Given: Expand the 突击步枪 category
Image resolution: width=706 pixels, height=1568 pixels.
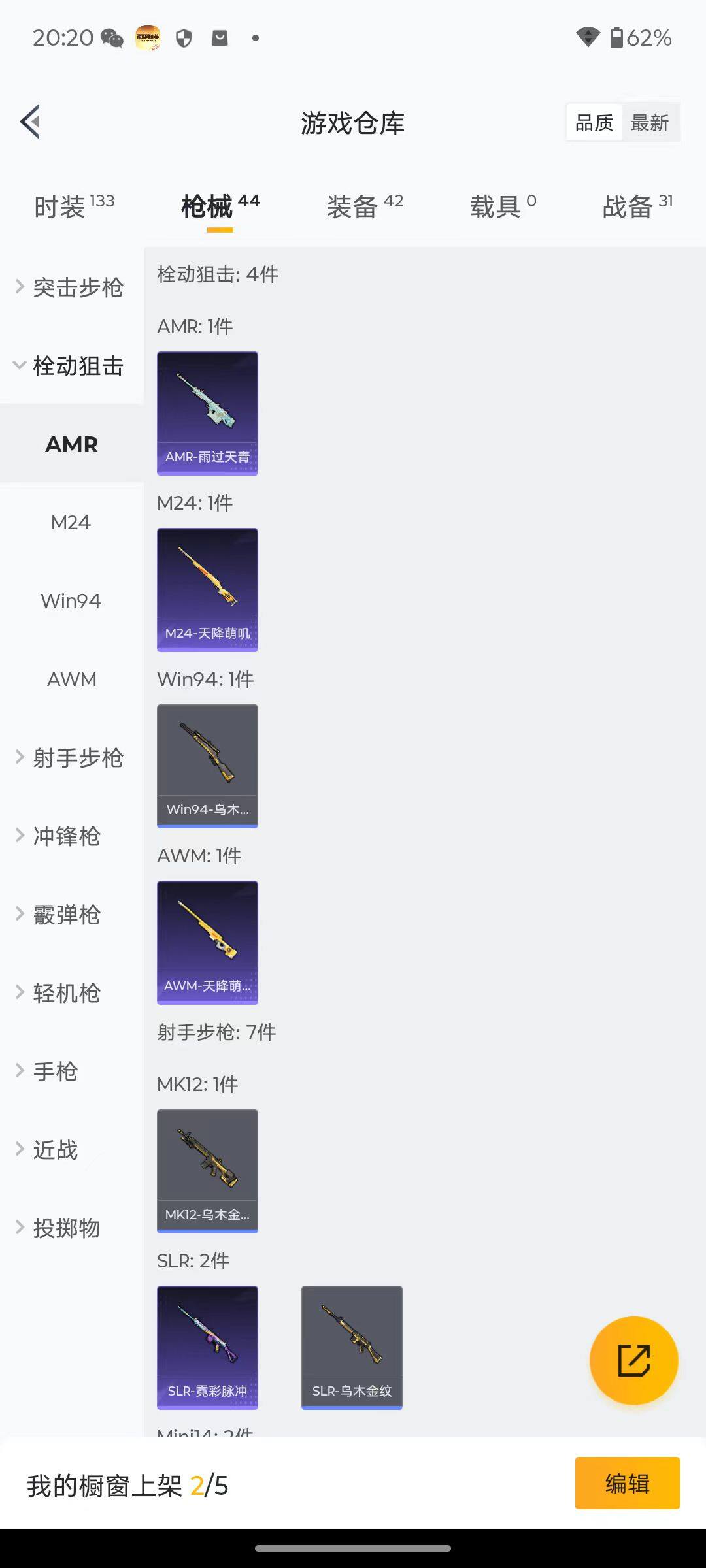Looking at the screenshot, I should (70, 287).
